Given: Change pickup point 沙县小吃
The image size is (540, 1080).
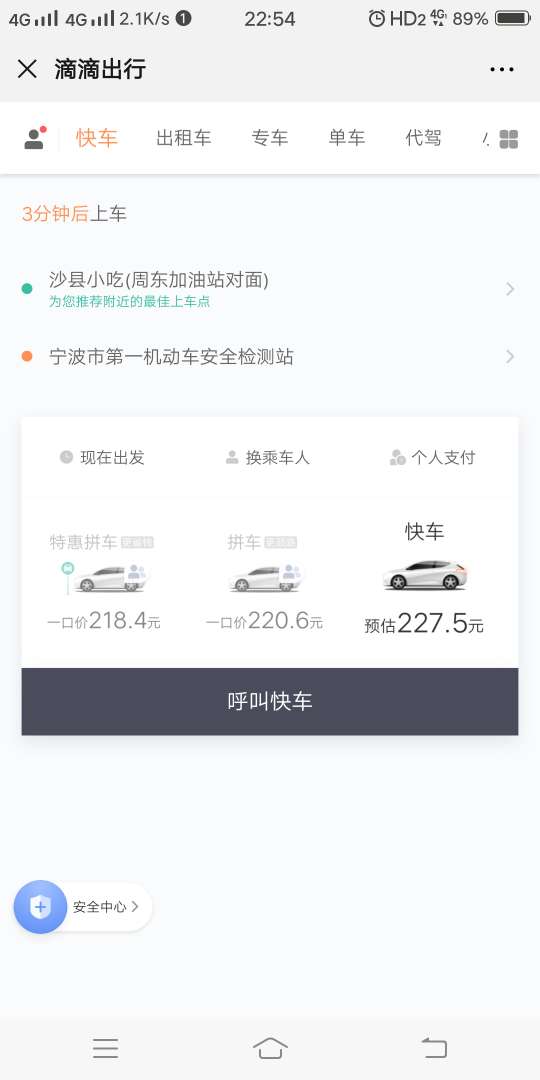Looking at the screenshot, I should [269, 289].
